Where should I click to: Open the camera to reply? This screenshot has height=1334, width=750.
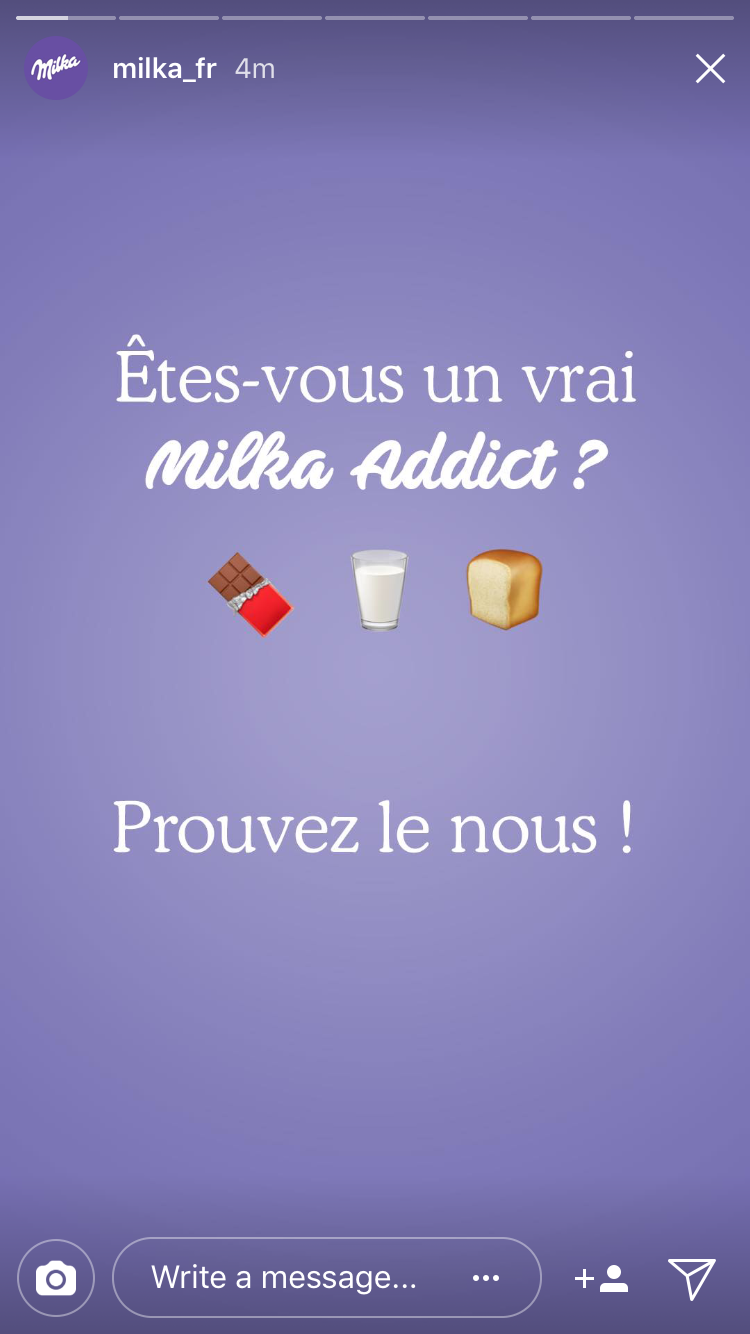[x=56, y=1277]
